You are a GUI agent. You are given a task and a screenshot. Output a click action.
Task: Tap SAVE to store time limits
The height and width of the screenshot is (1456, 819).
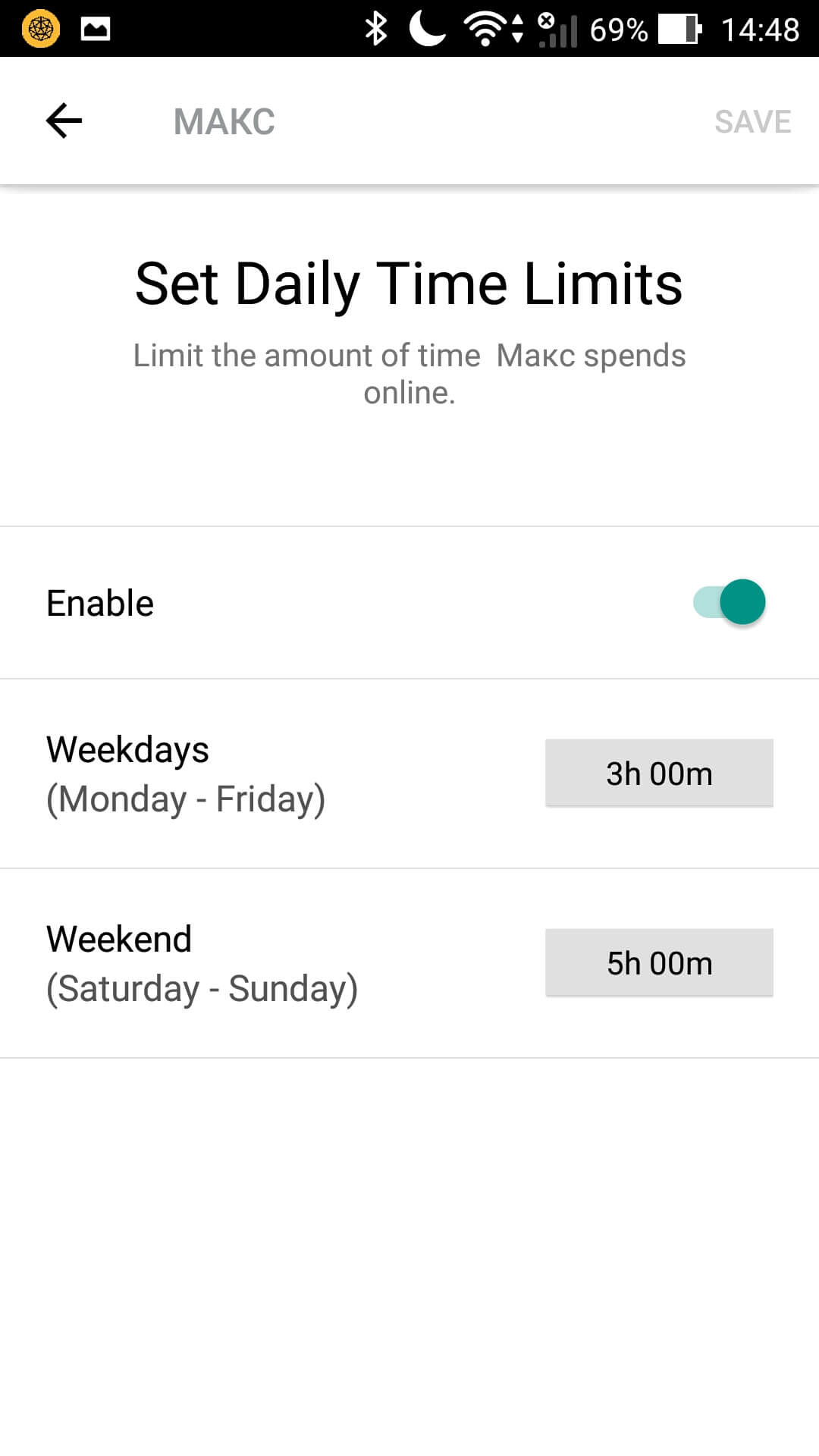(752, 121)
